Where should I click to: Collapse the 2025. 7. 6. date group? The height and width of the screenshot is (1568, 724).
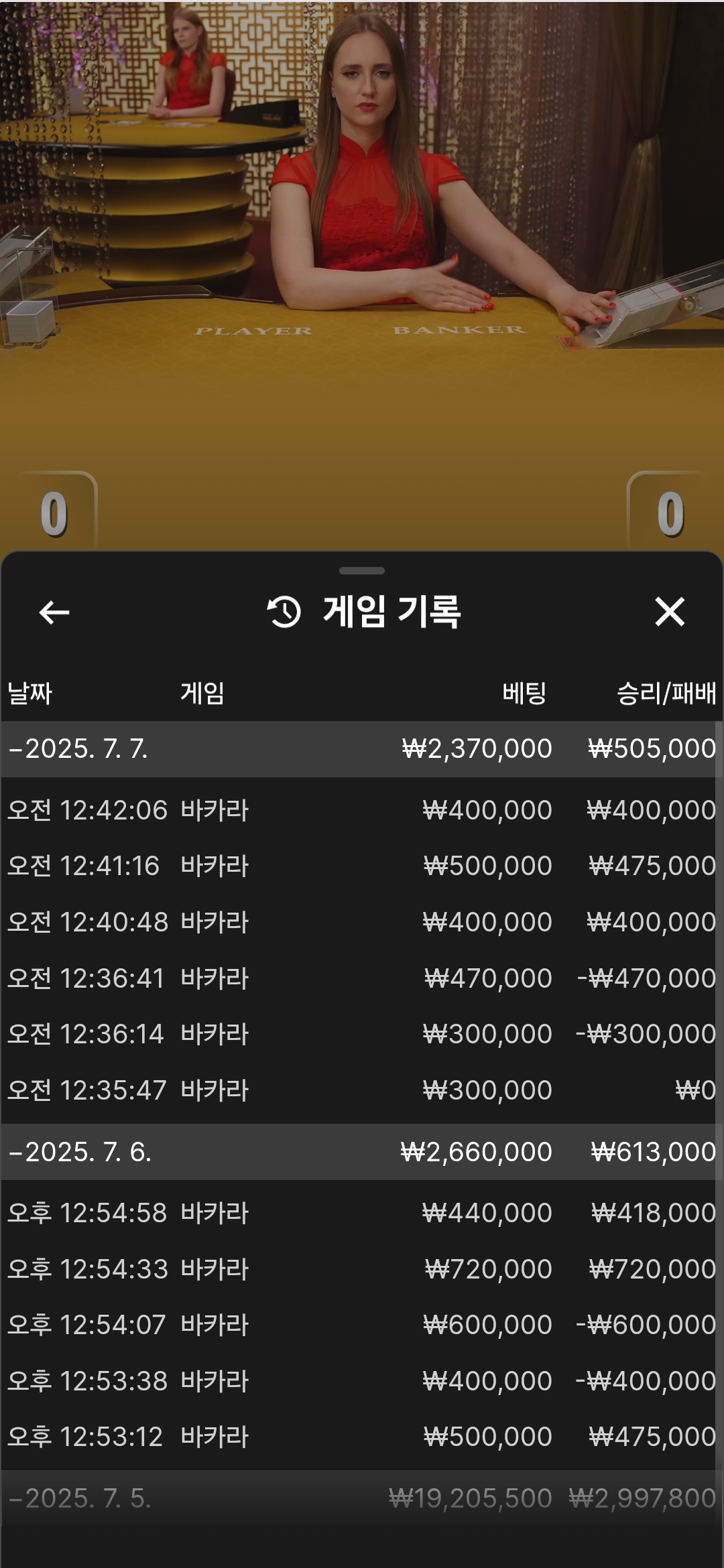(x=362, y=1152)
